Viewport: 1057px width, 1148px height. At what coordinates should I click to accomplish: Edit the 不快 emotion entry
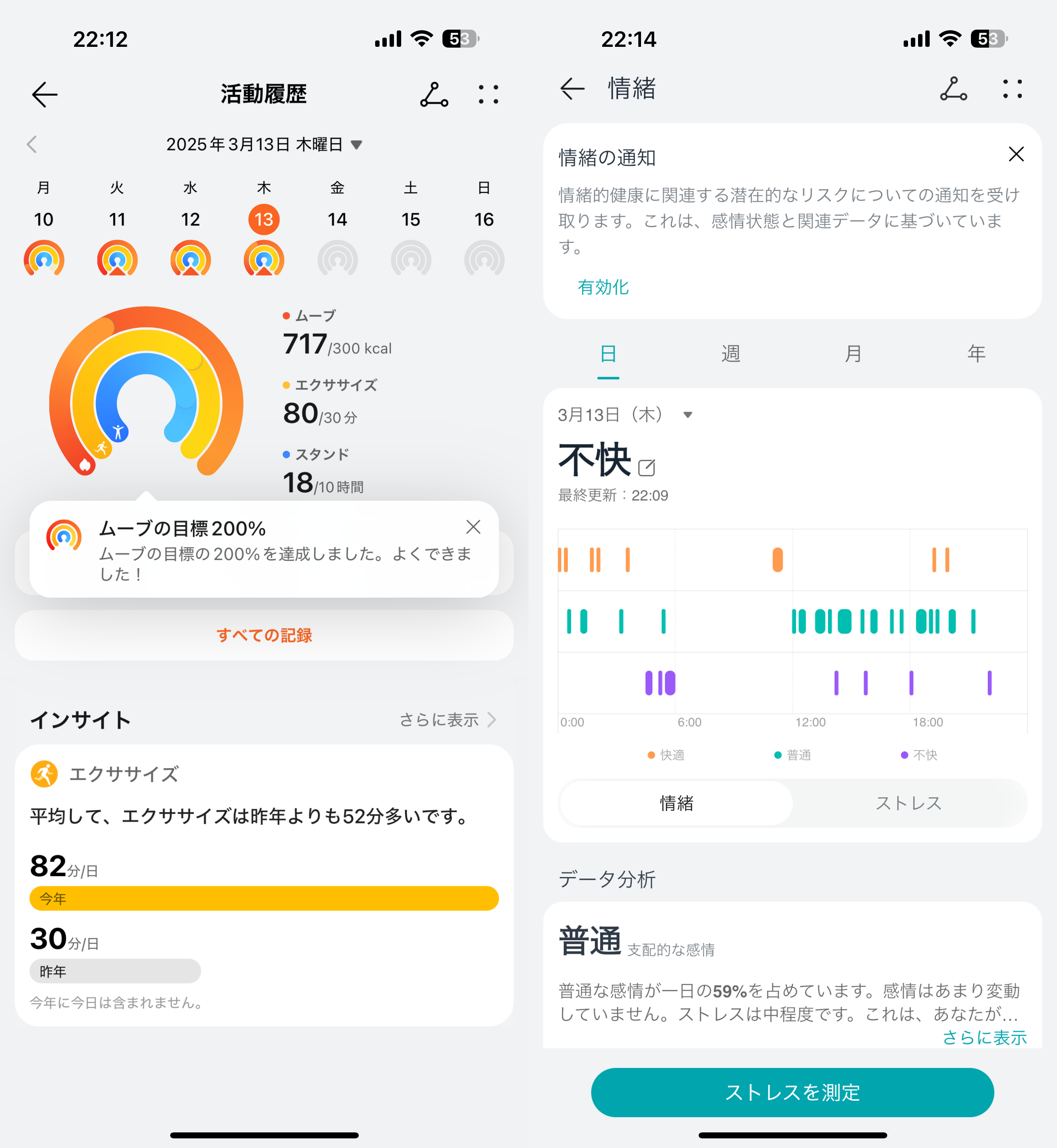[x=646, y=468]
